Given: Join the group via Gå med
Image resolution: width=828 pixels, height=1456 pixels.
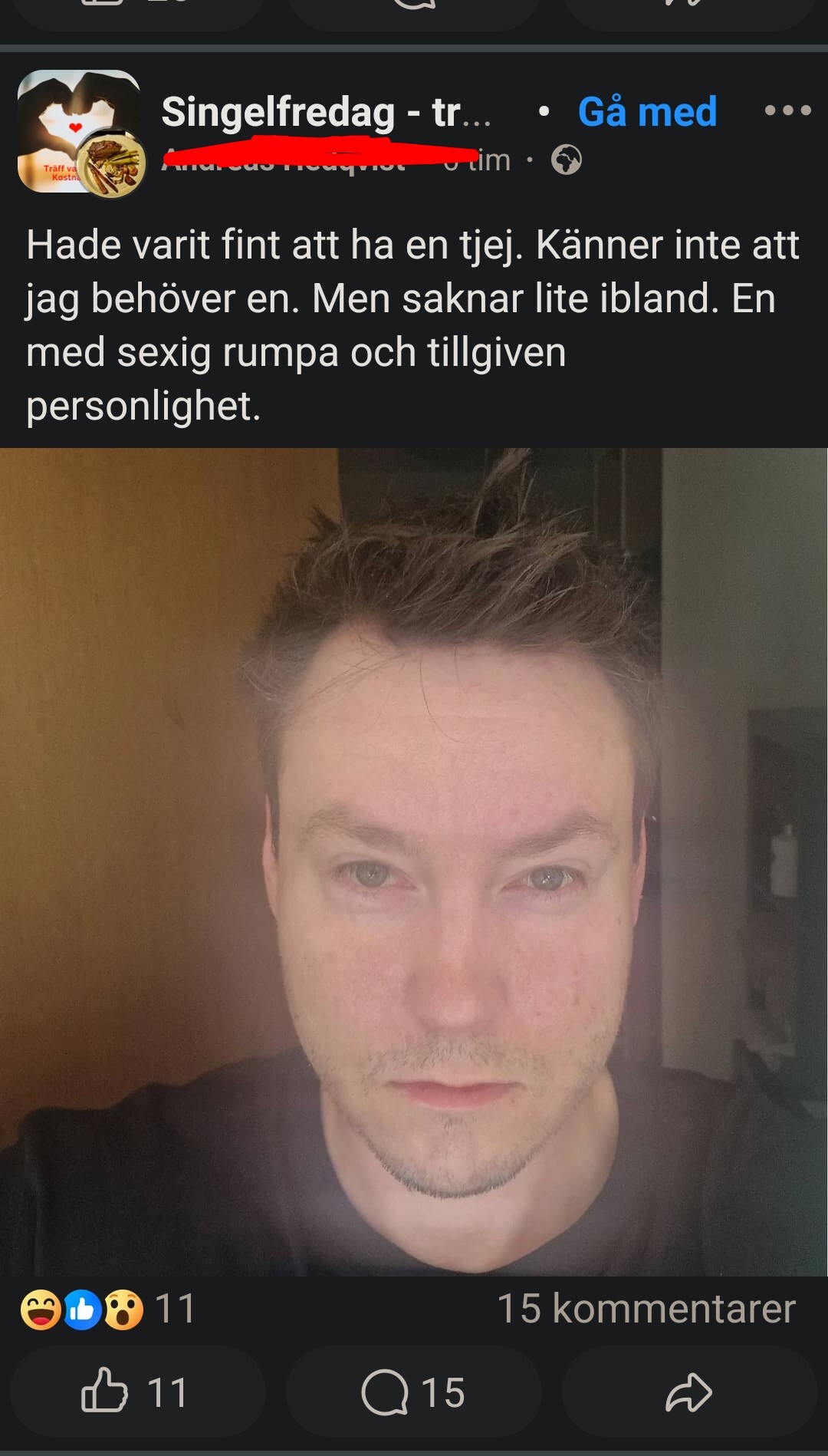Looking at the screenshot, I should (647, 112).
